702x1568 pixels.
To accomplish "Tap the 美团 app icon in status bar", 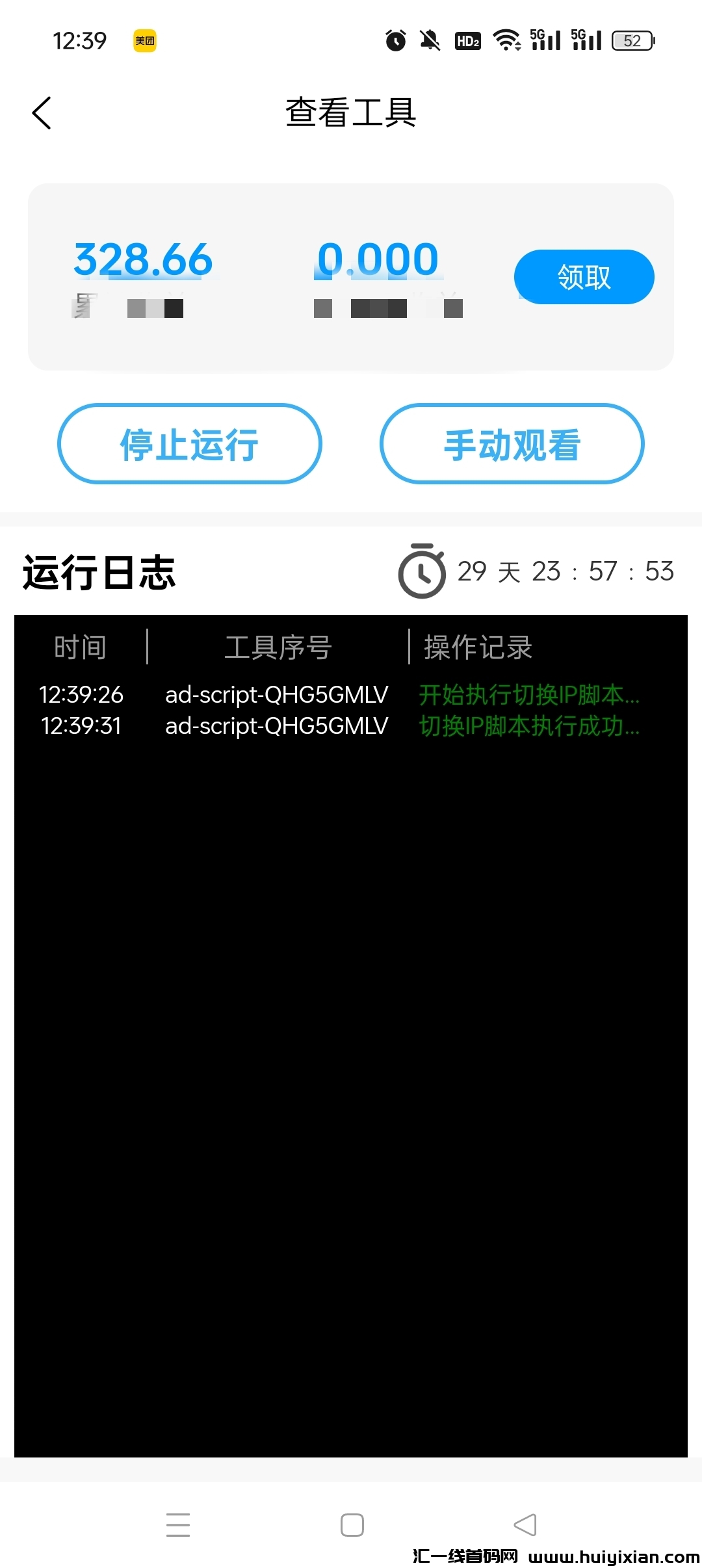I will (144, 40).
